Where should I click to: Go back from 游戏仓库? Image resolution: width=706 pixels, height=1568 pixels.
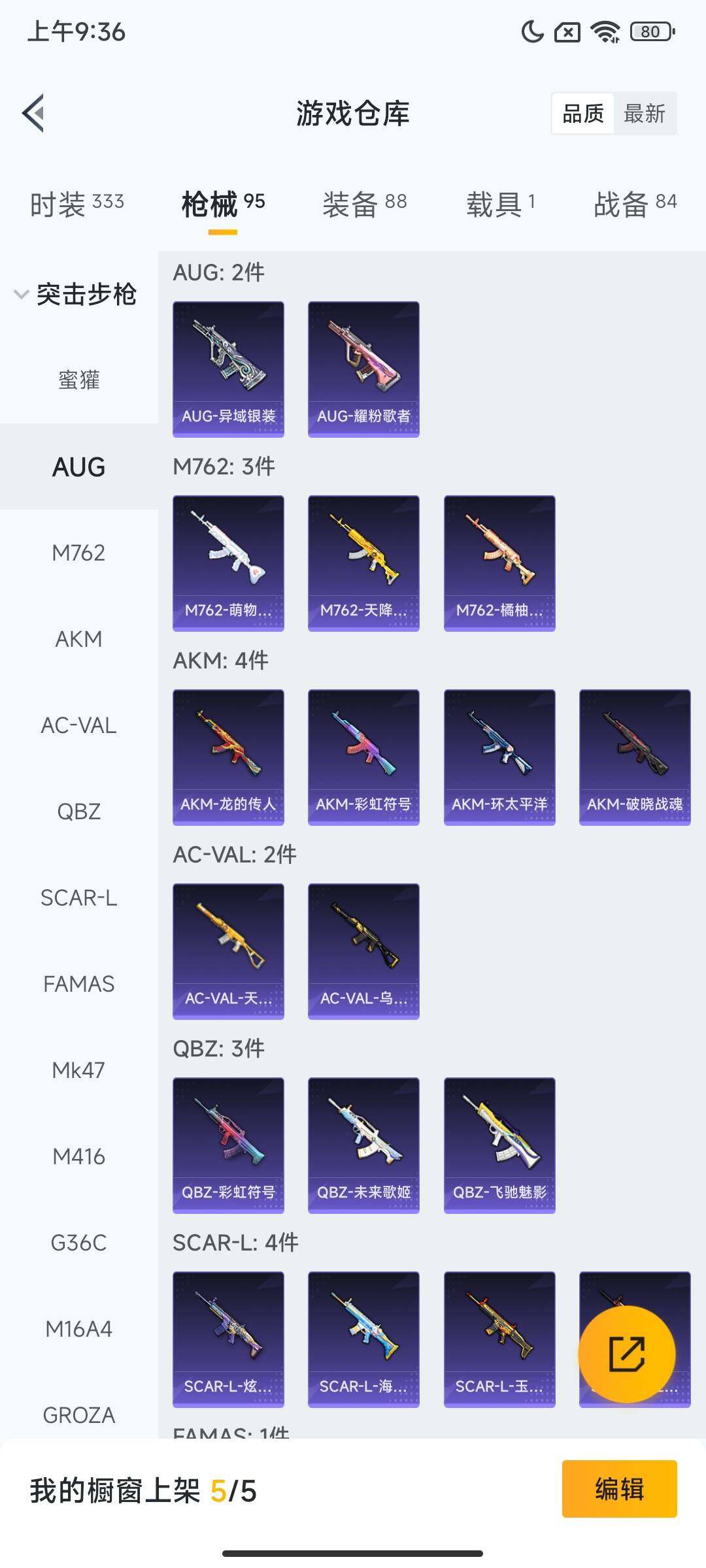[34, 113]
